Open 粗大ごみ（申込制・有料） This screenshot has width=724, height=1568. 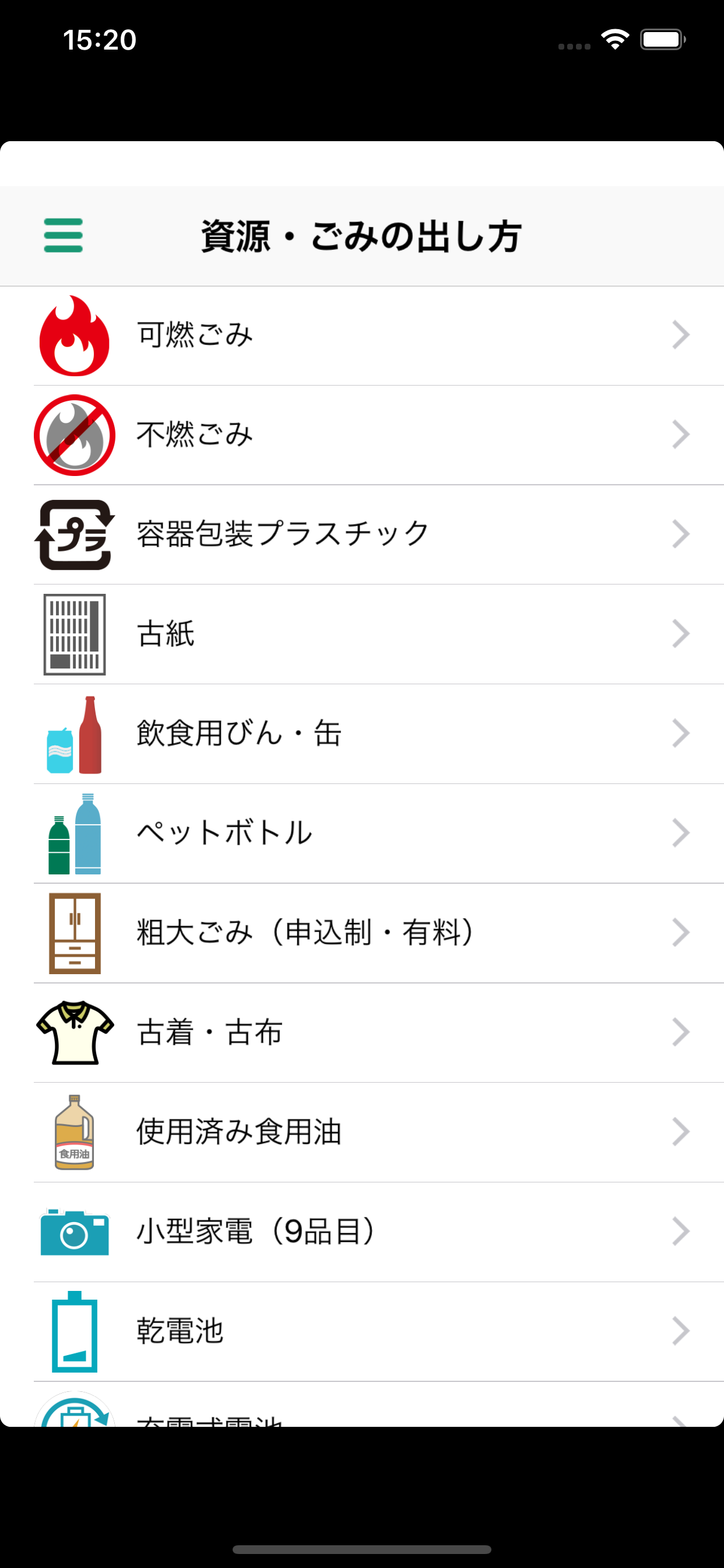pyautogui.click(x=362, y=933)
